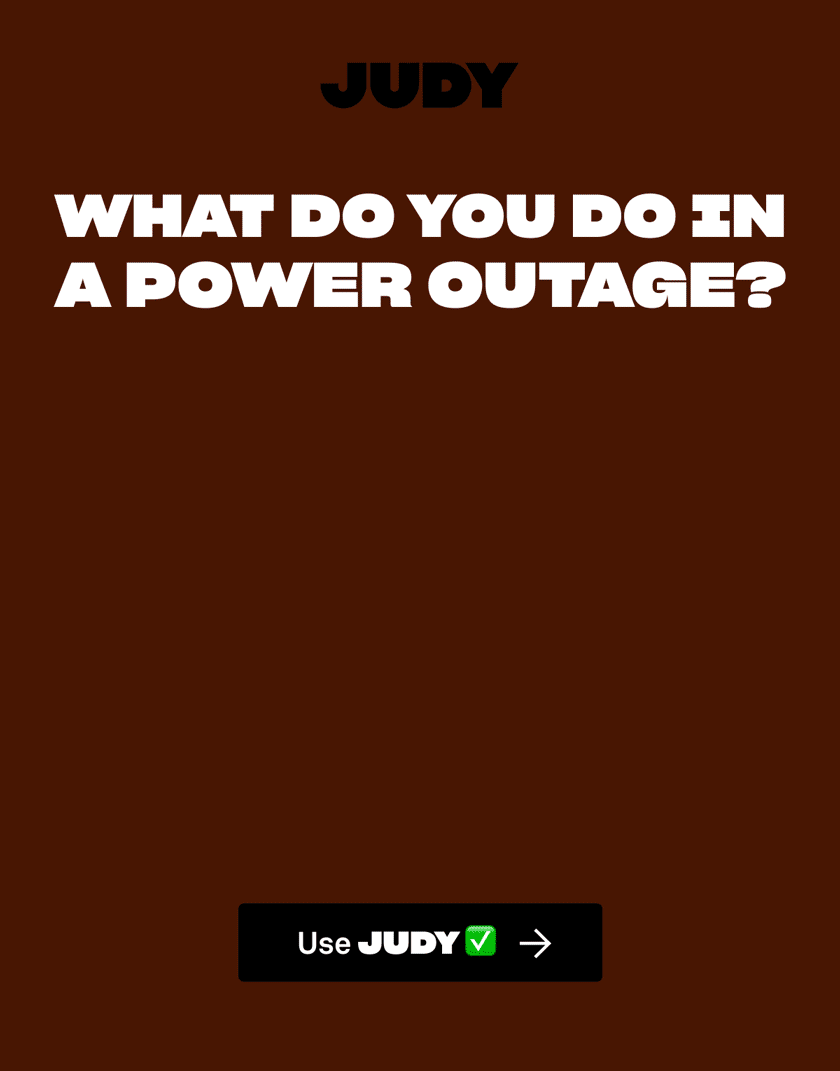The image size is (840, 1071).
Task: Tap the Use JUDY button
Action: (420, 942)
